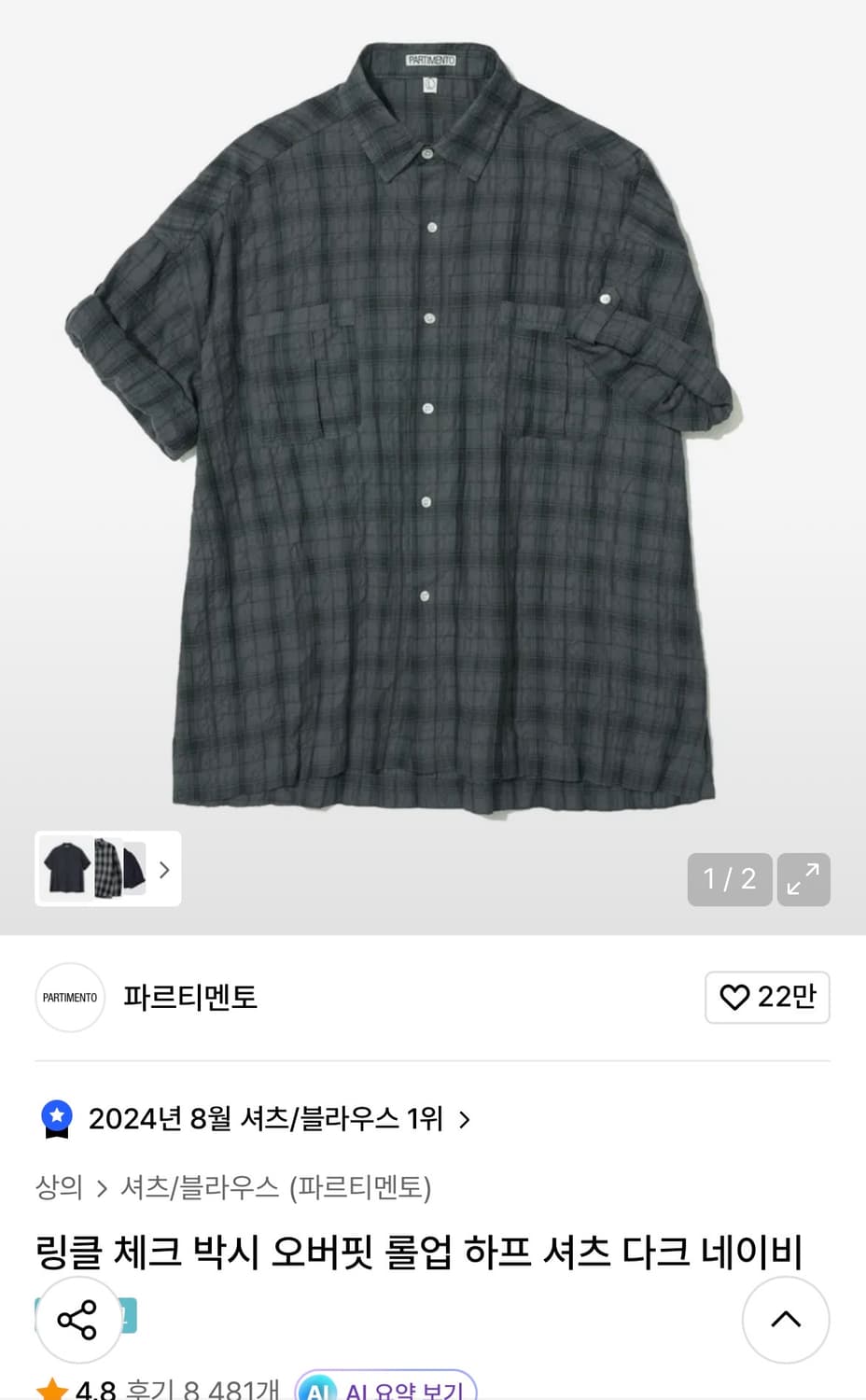Select the 상의 breadcrumb category

58,1189
